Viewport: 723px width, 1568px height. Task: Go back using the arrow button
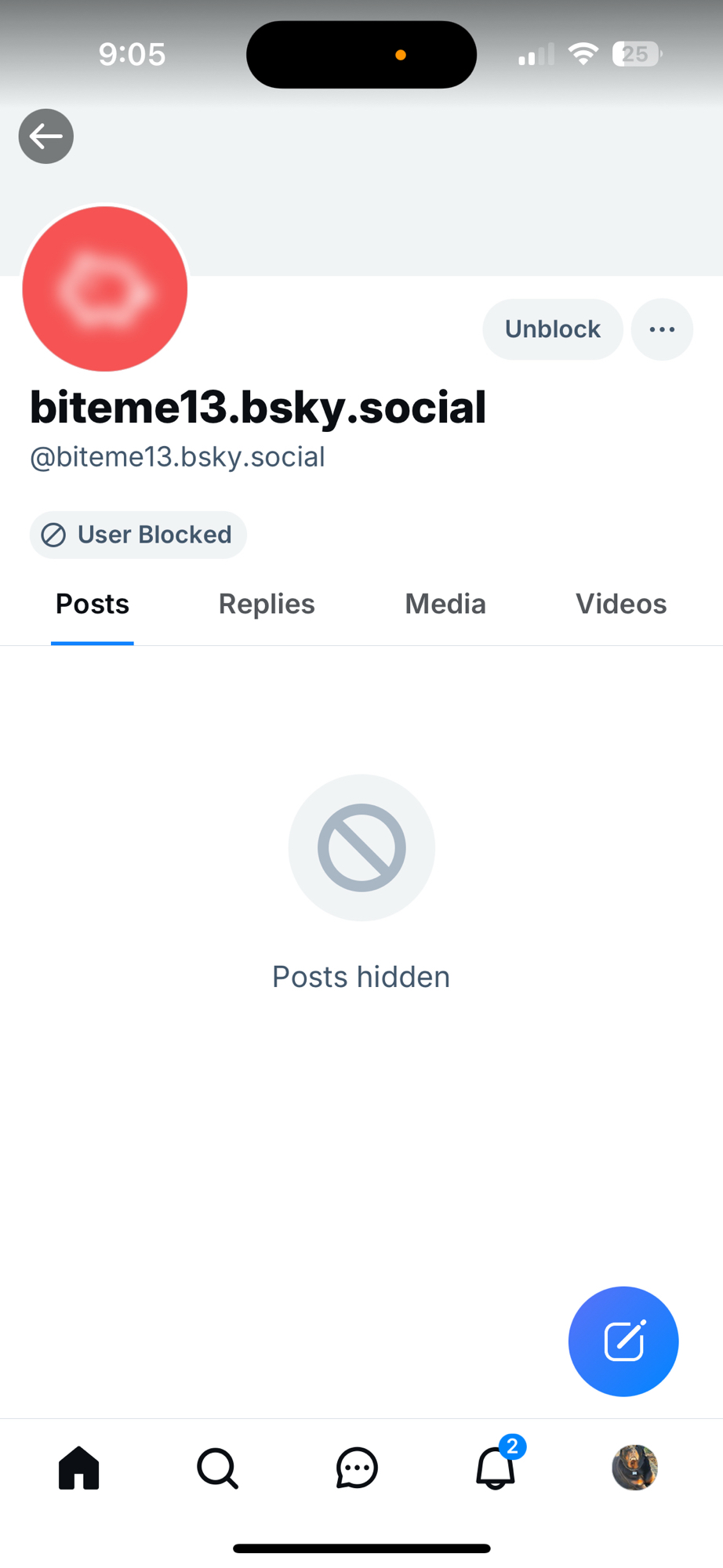pos(46,136)
